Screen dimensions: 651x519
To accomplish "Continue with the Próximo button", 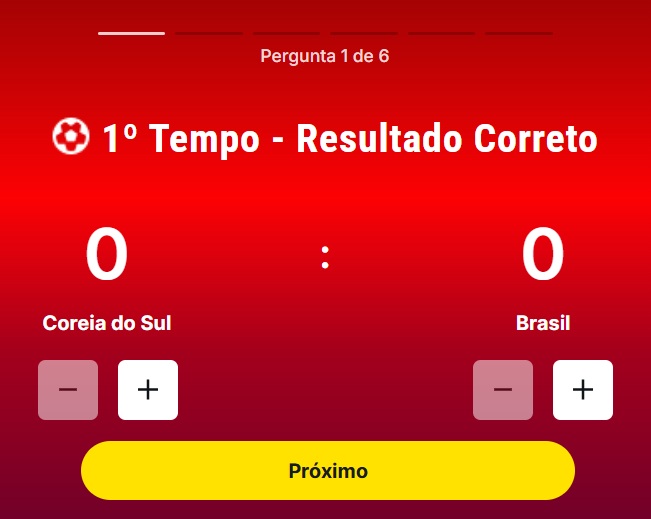I will (328, 470).
